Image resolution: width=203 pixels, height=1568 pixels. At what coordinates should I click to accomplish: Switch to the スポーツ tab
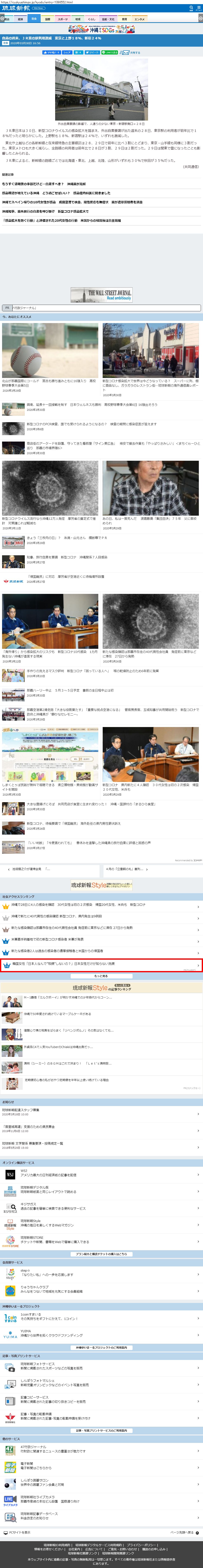coord(63,19)
